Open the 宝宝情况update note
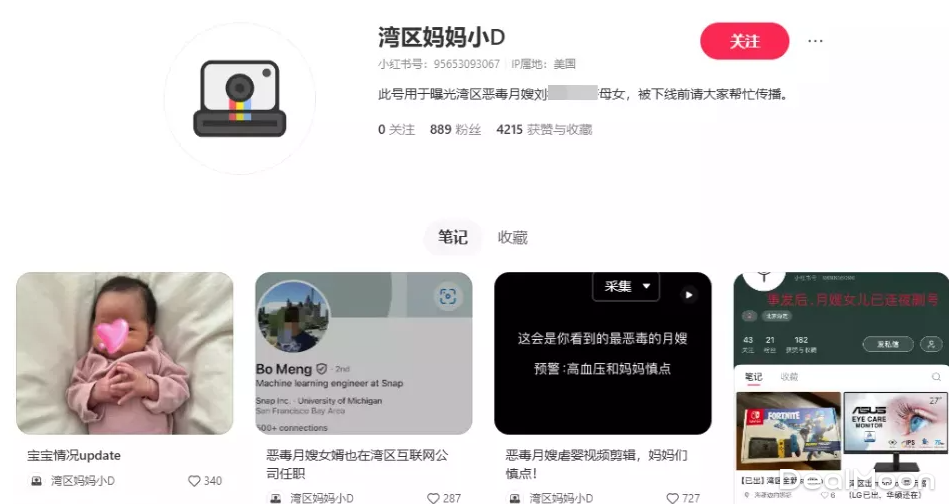The height and width of the screenshot is (504, 949). (125, 353)
